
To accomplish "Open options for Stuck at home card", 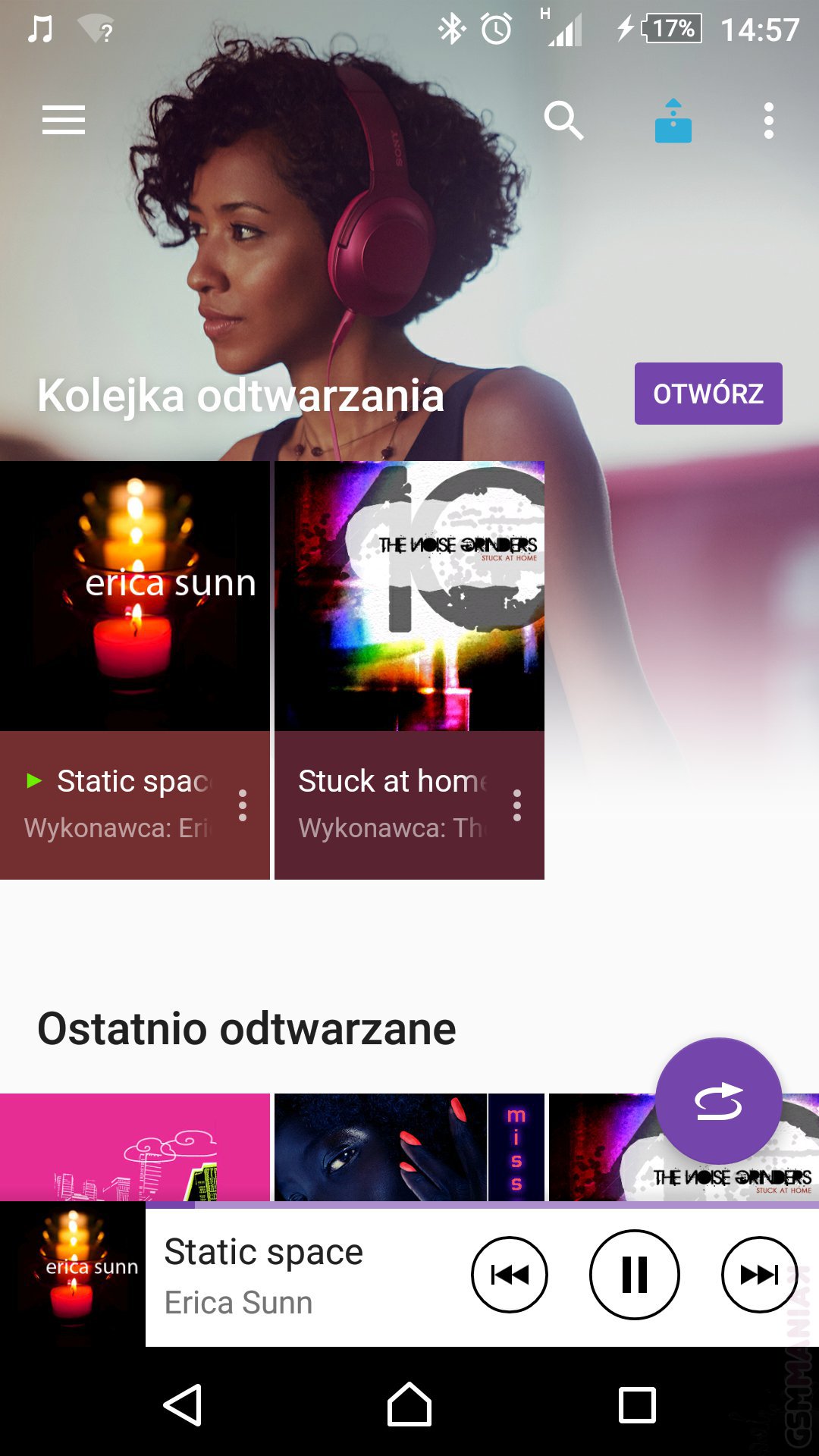I will point(517,805).
